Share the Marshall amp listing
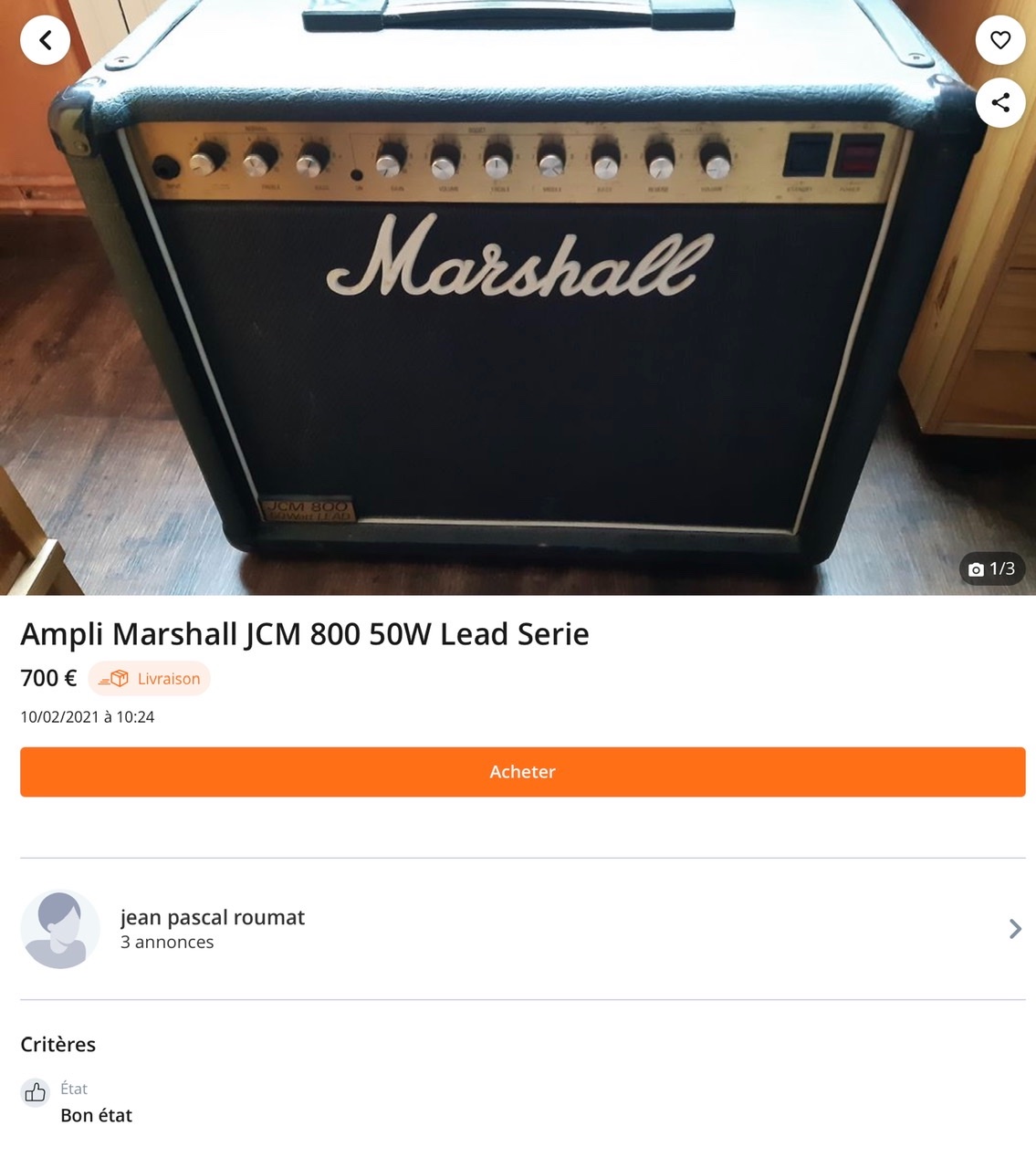 [x=1000, y=102]
